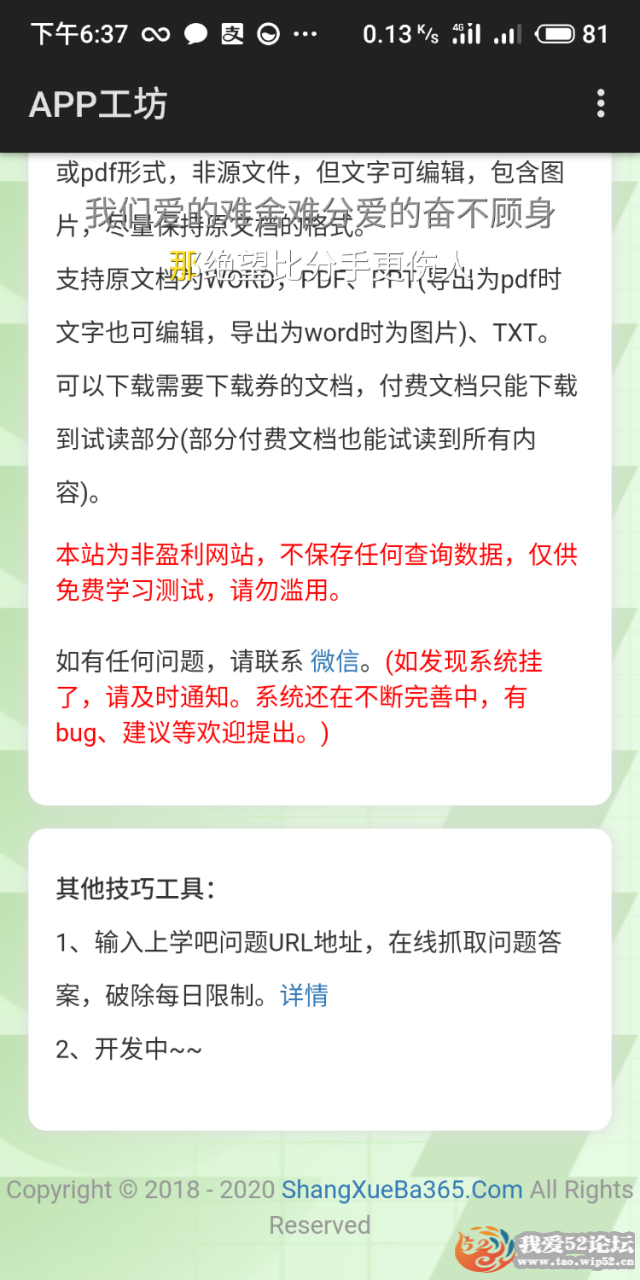The height and width of the screenshot is (1280, 640).
Task: Open the three-dot overflow menu
Action: click(600, 104)
